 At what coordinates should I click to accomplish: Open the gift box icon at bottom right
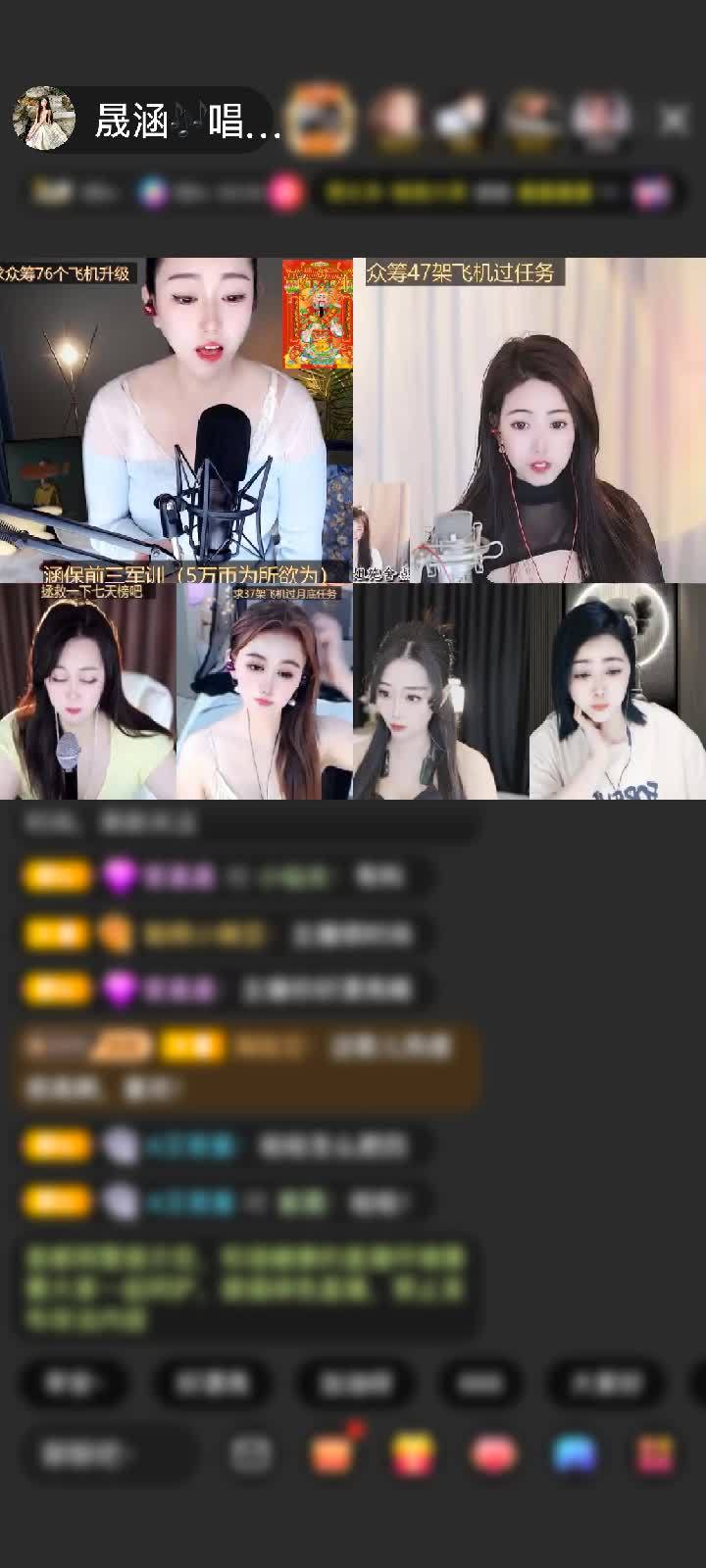(655, 1453)
